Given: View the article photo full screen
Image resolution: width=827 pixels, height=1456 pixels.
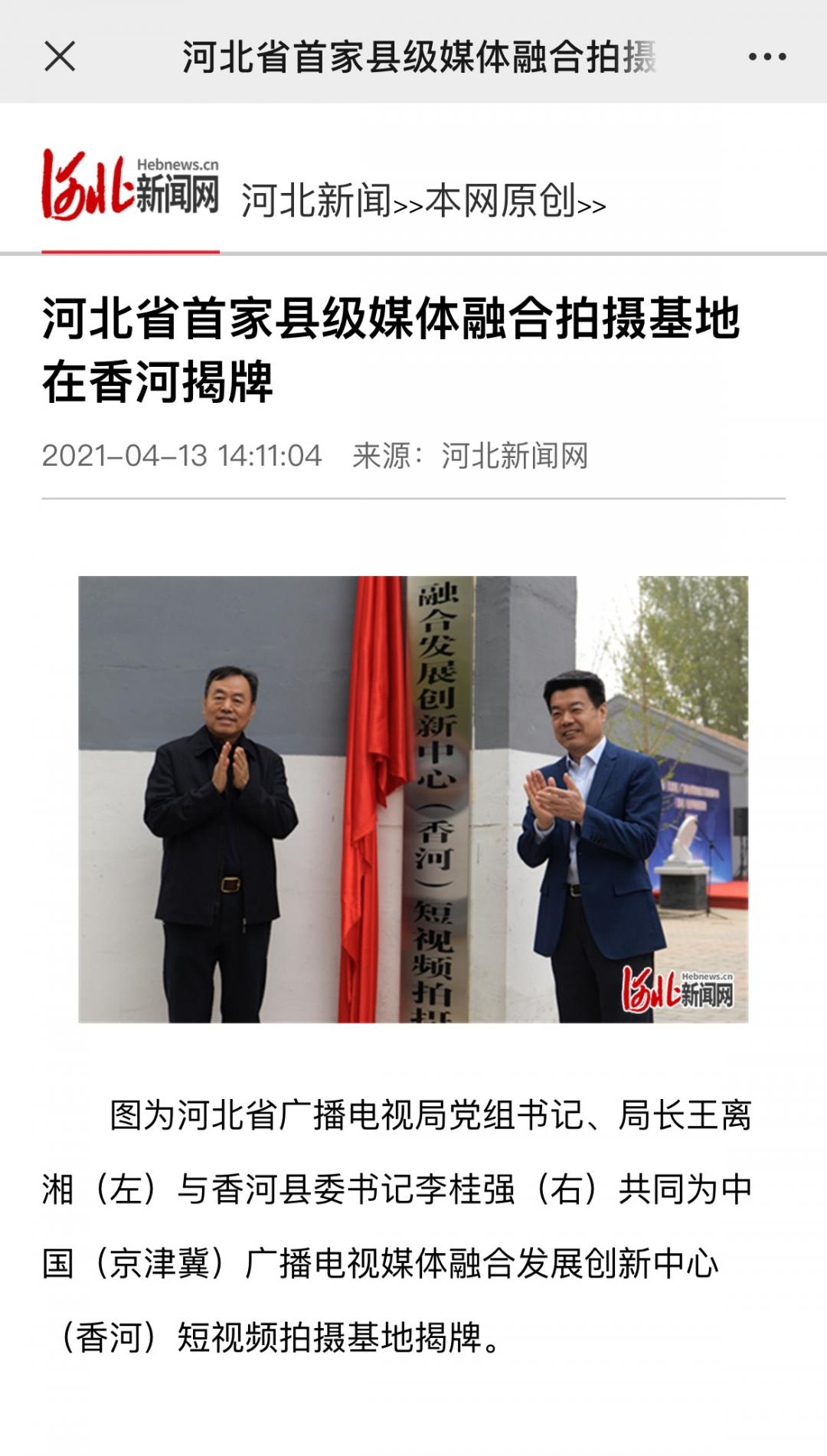Looking at the screenshot, I should [413, 799].
